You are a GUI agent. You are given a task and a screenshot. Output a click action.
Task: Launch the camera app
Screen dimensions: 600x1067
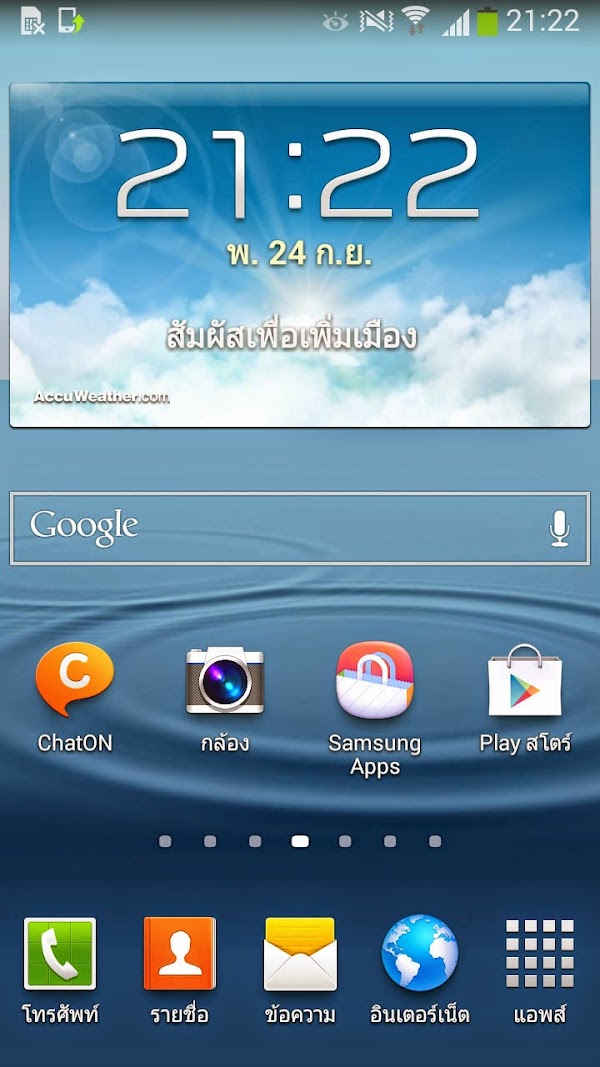224,681
